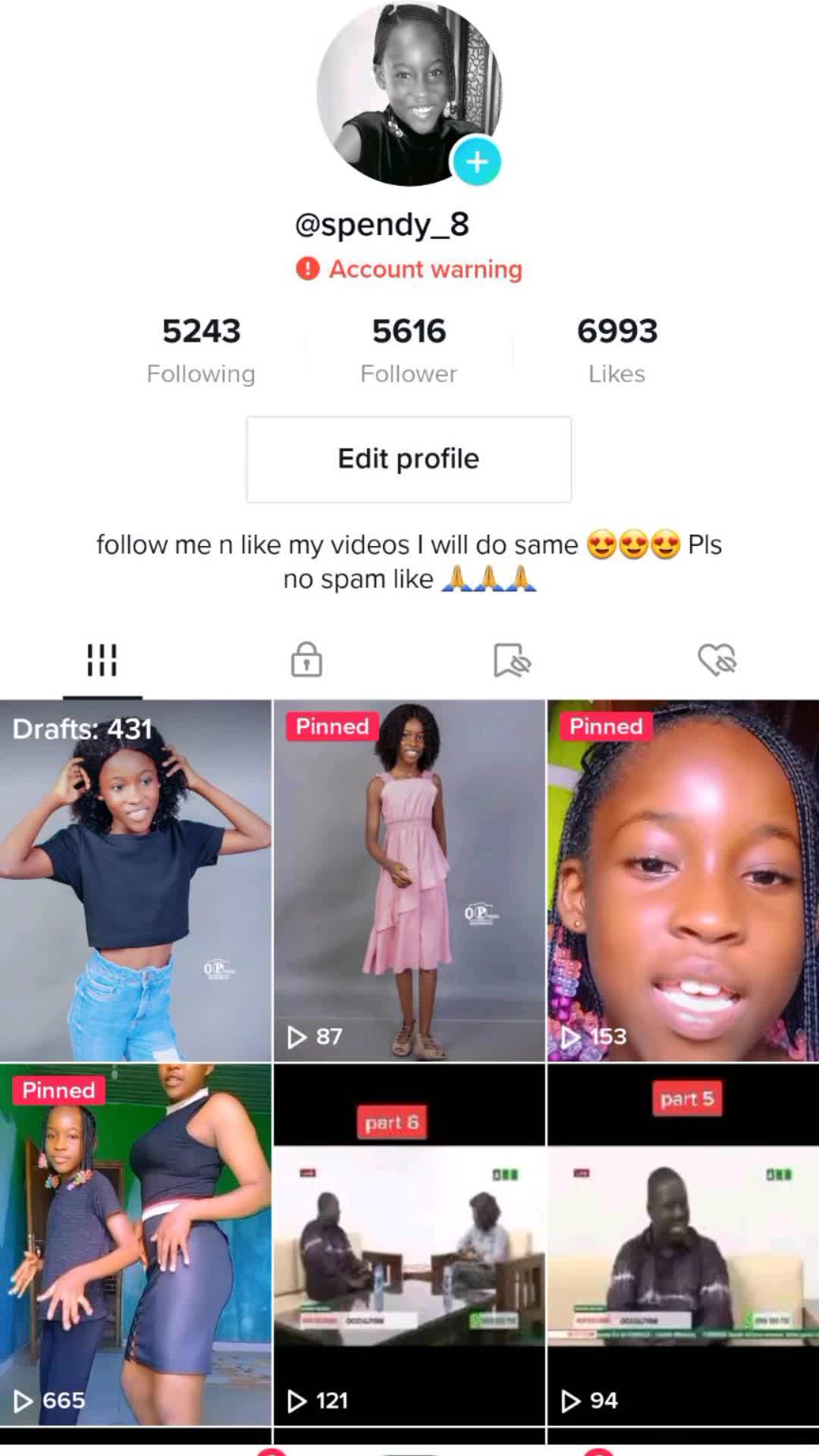Play the pinned video with 87 views
Viewport: 819px width, 1456px height.
(x=409, y=880)
